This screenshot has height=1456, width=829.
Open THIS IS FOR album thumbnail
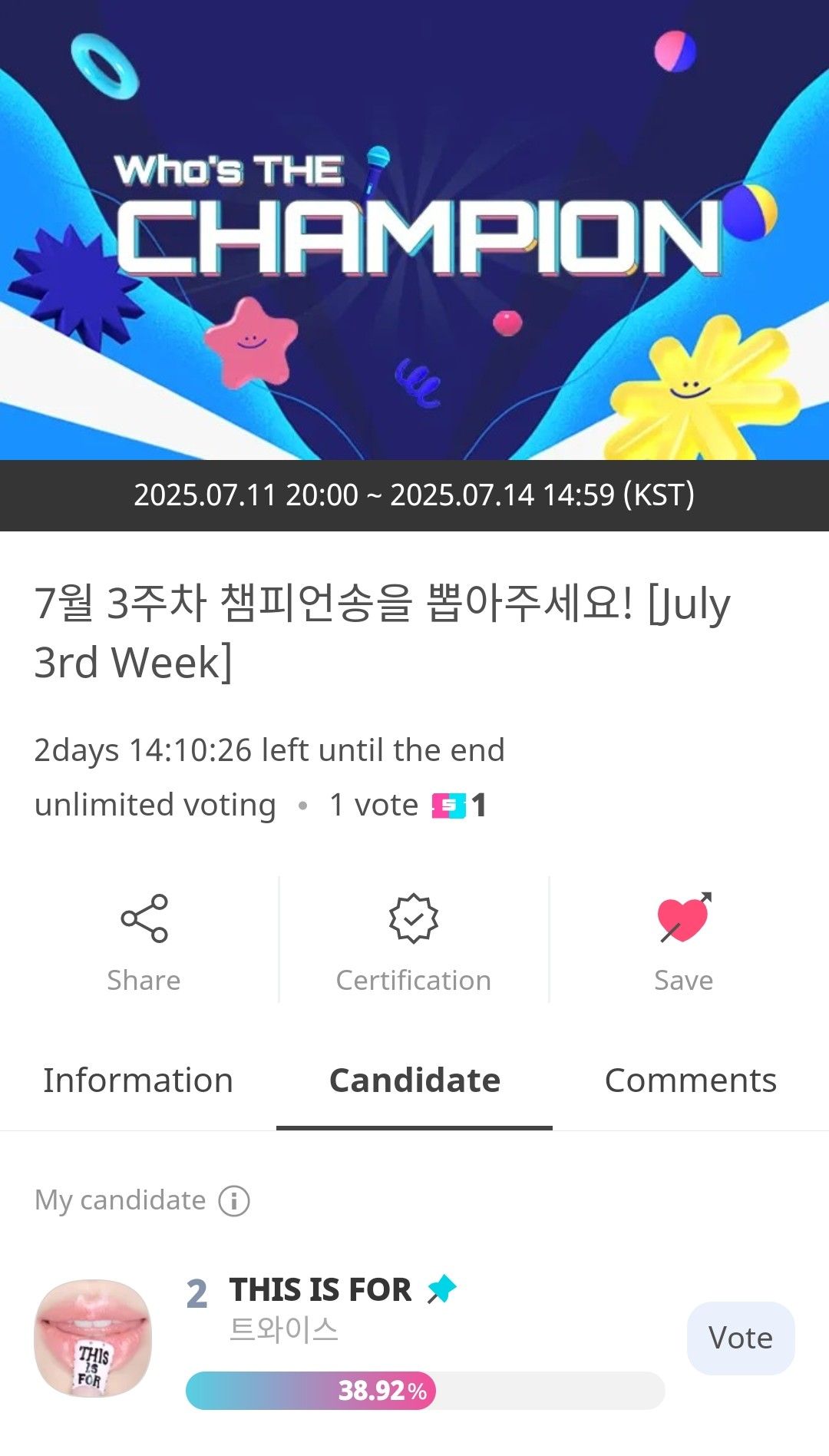coord(93,1338)
